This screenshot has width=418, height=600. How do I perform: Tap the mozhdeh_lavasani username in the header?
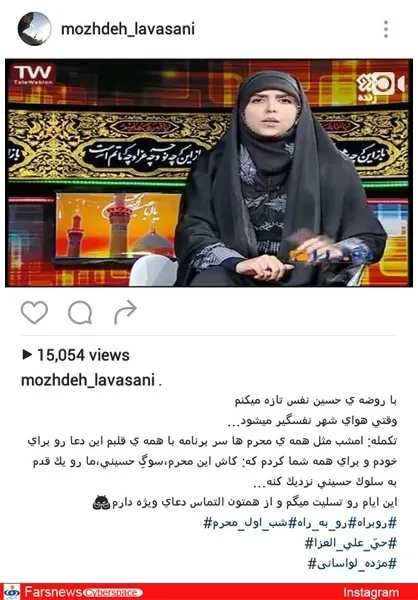tap(128, 29)
